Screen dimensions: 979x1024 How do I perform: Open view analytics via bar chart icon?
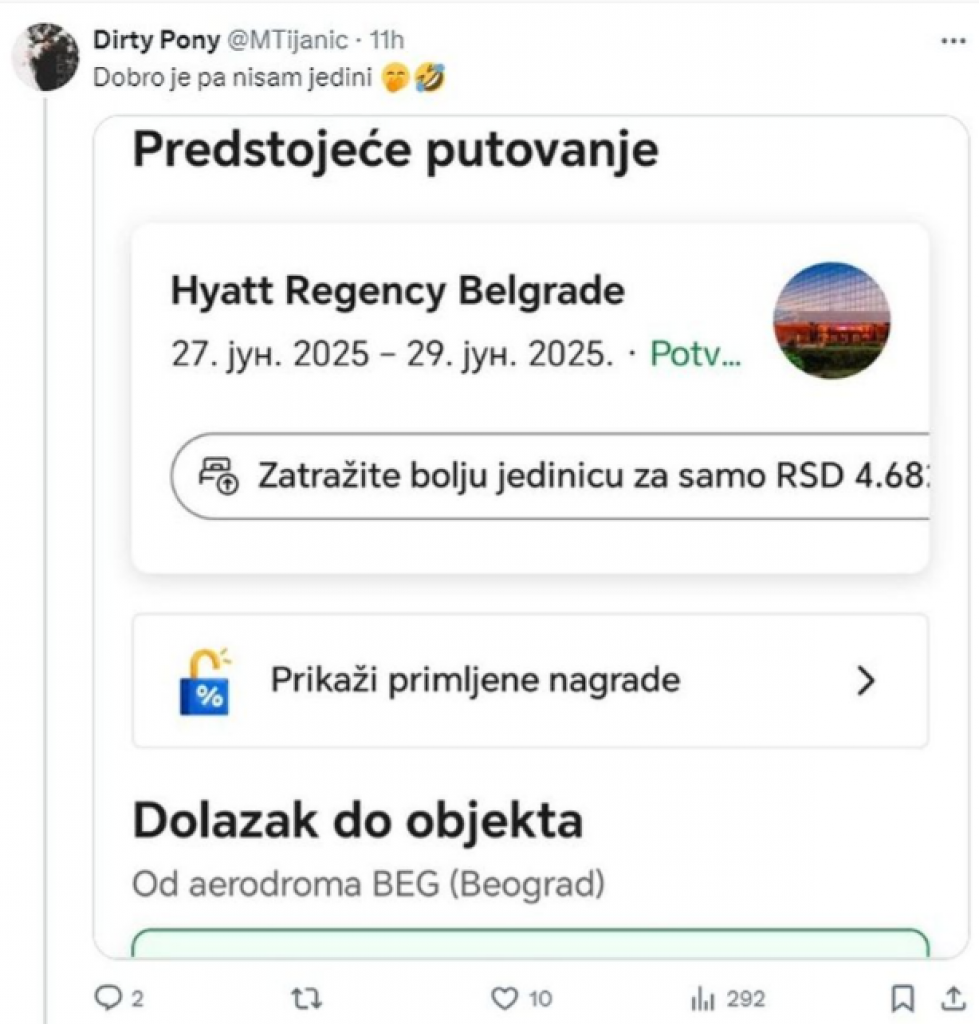(705, 998)
